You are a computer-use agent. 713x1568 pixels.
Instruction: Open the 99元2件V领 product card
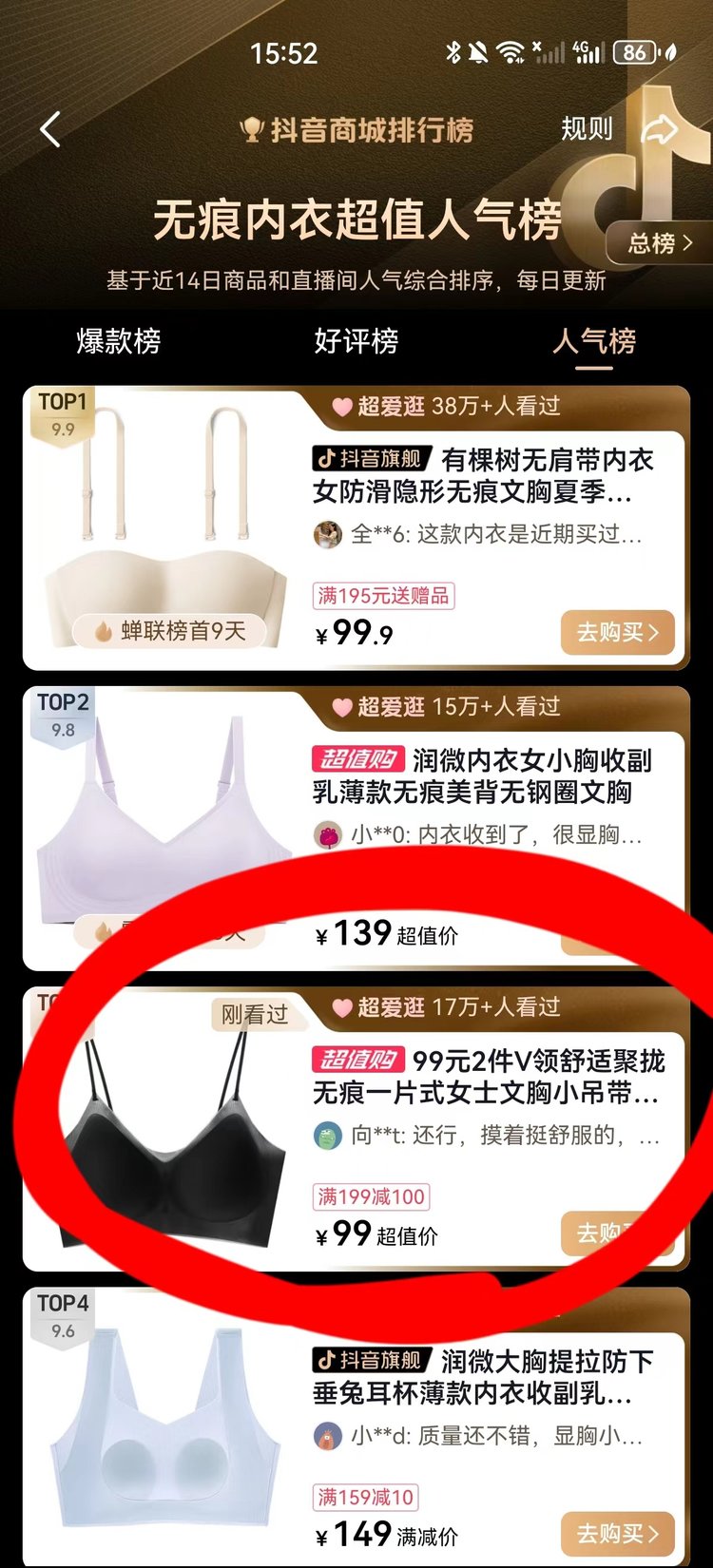pos(488,1077)
